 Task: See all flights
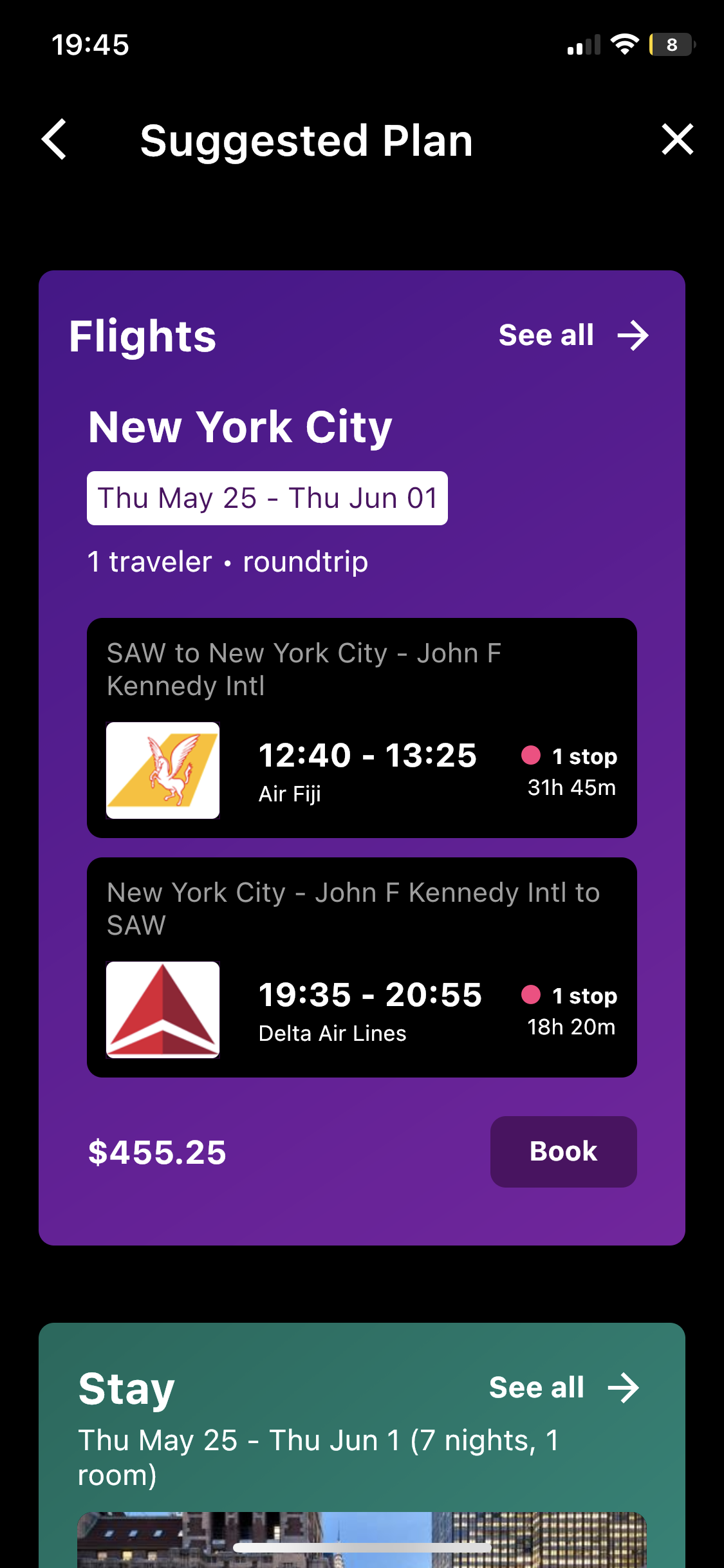[x=573, y=335]
